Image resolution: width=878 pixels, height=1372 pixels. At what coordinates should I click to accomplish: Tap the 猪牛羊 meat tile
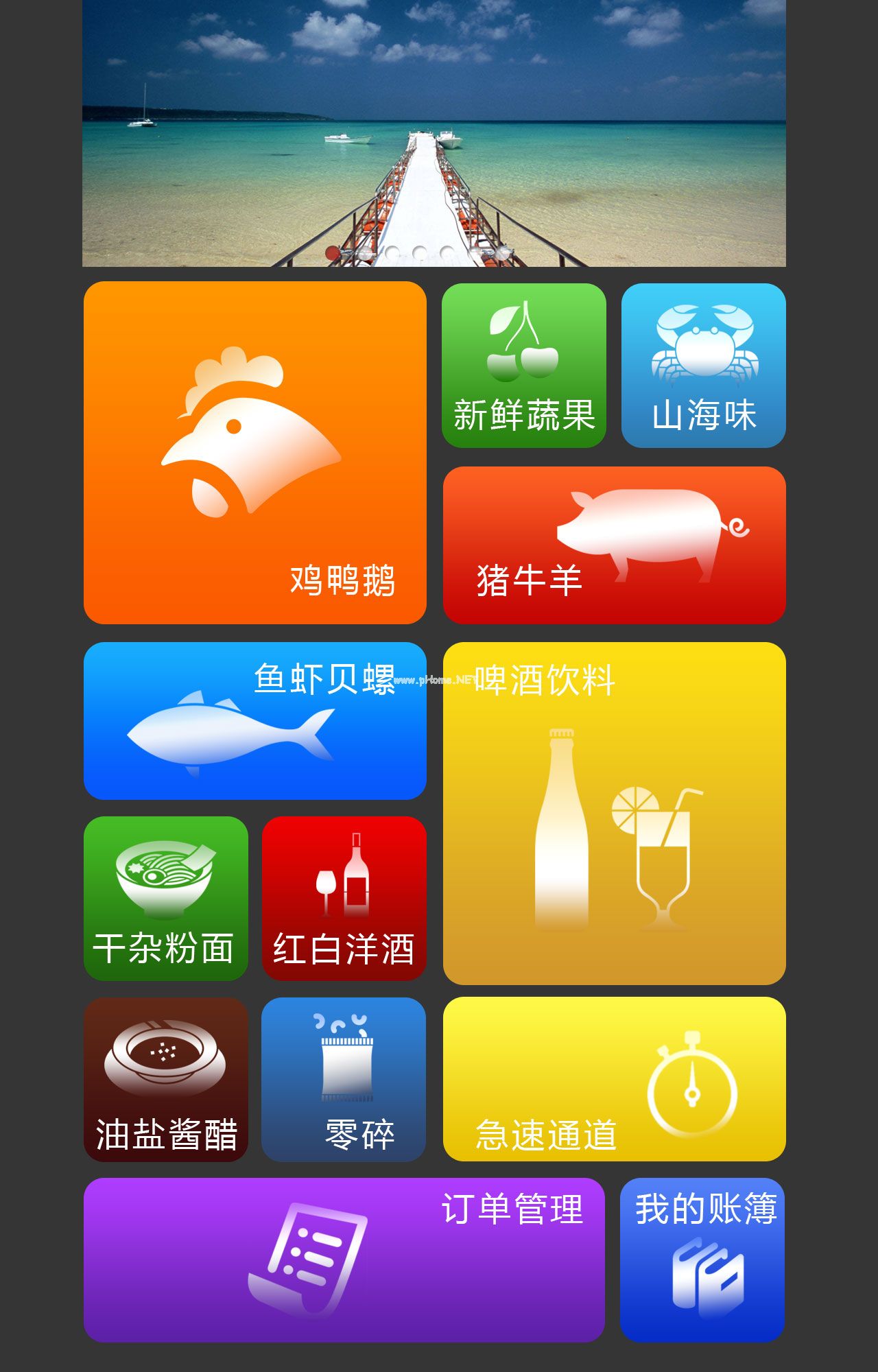tap(614, 545)
